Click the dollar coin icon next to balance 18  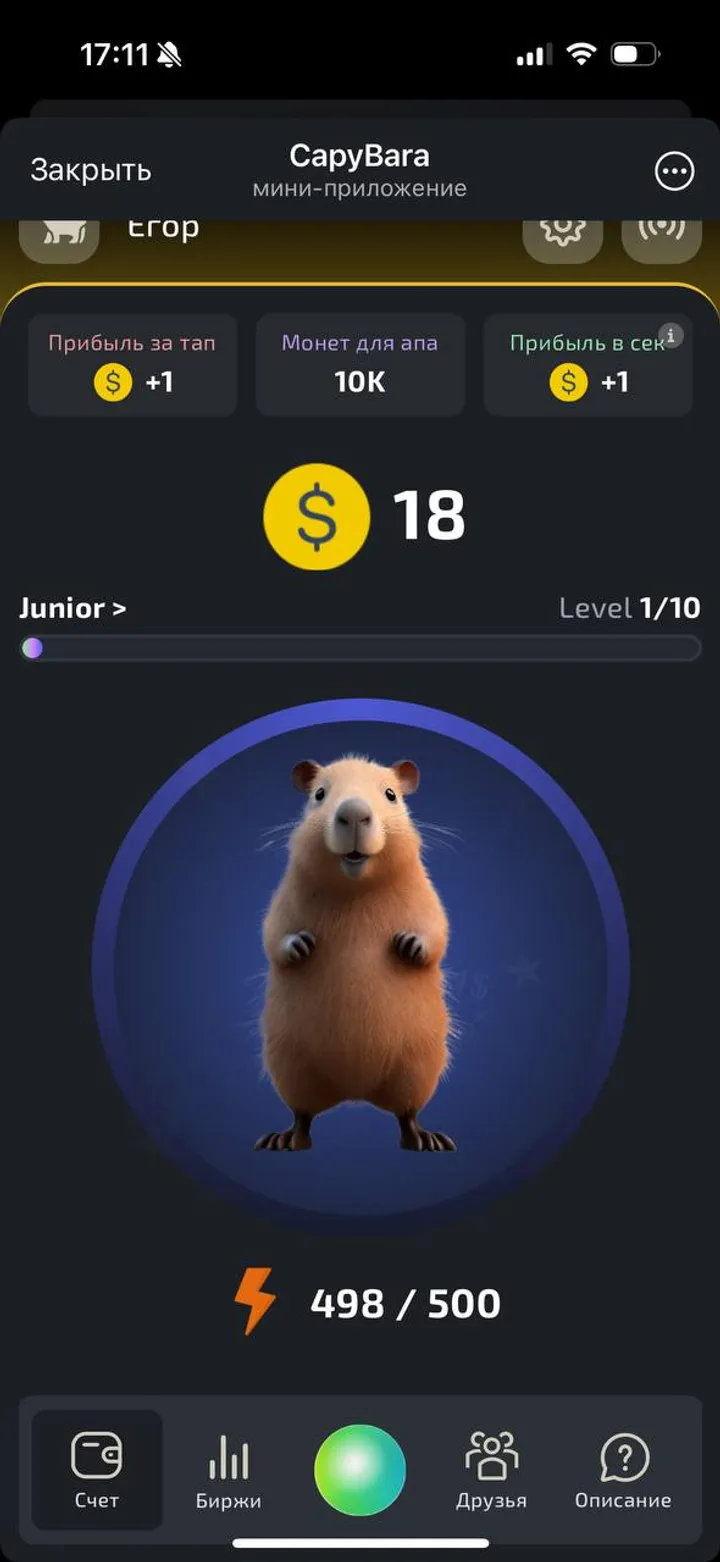316,516
